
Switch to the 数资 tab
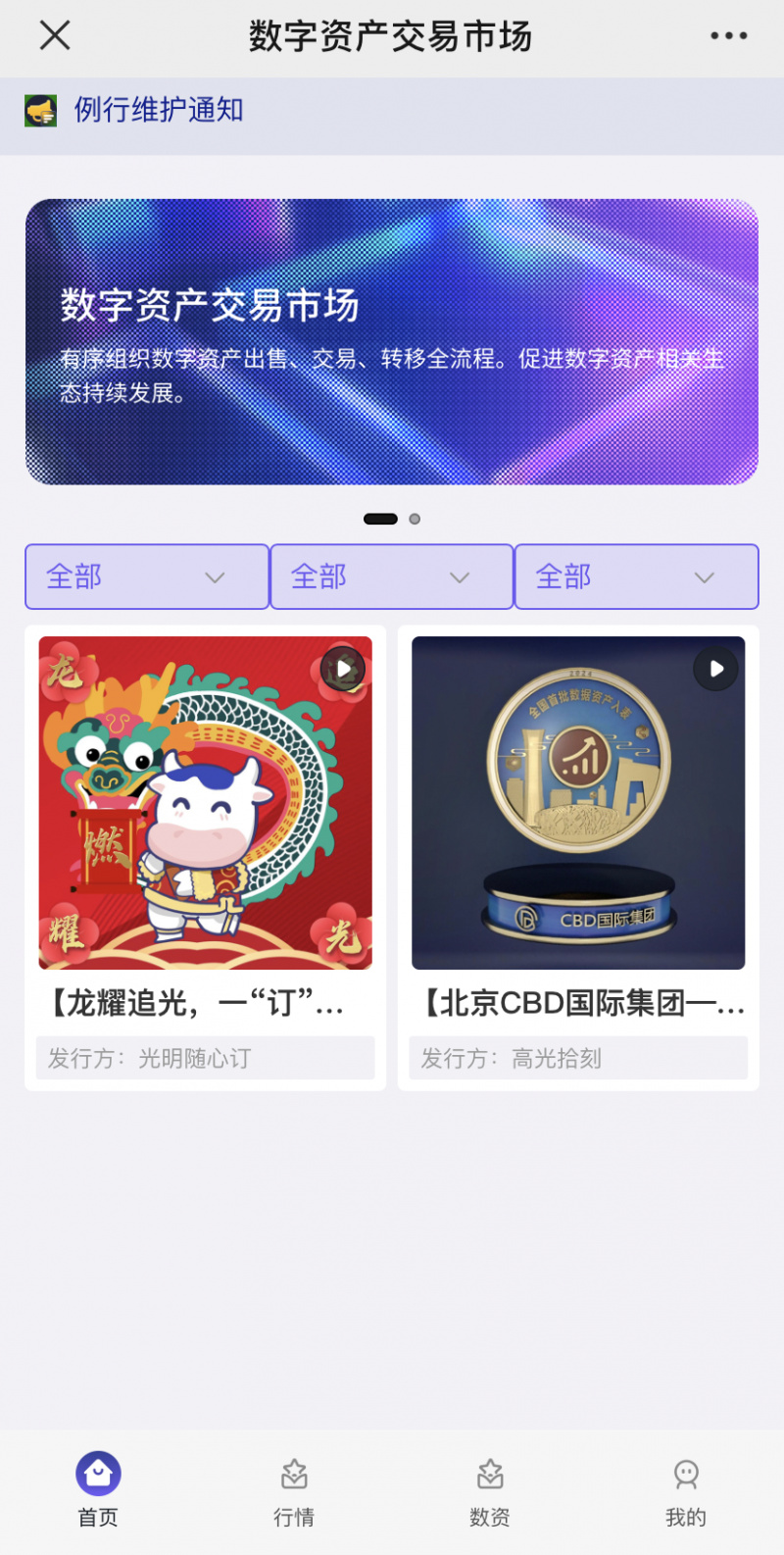pyautogui.click(x=490, y=1492)
